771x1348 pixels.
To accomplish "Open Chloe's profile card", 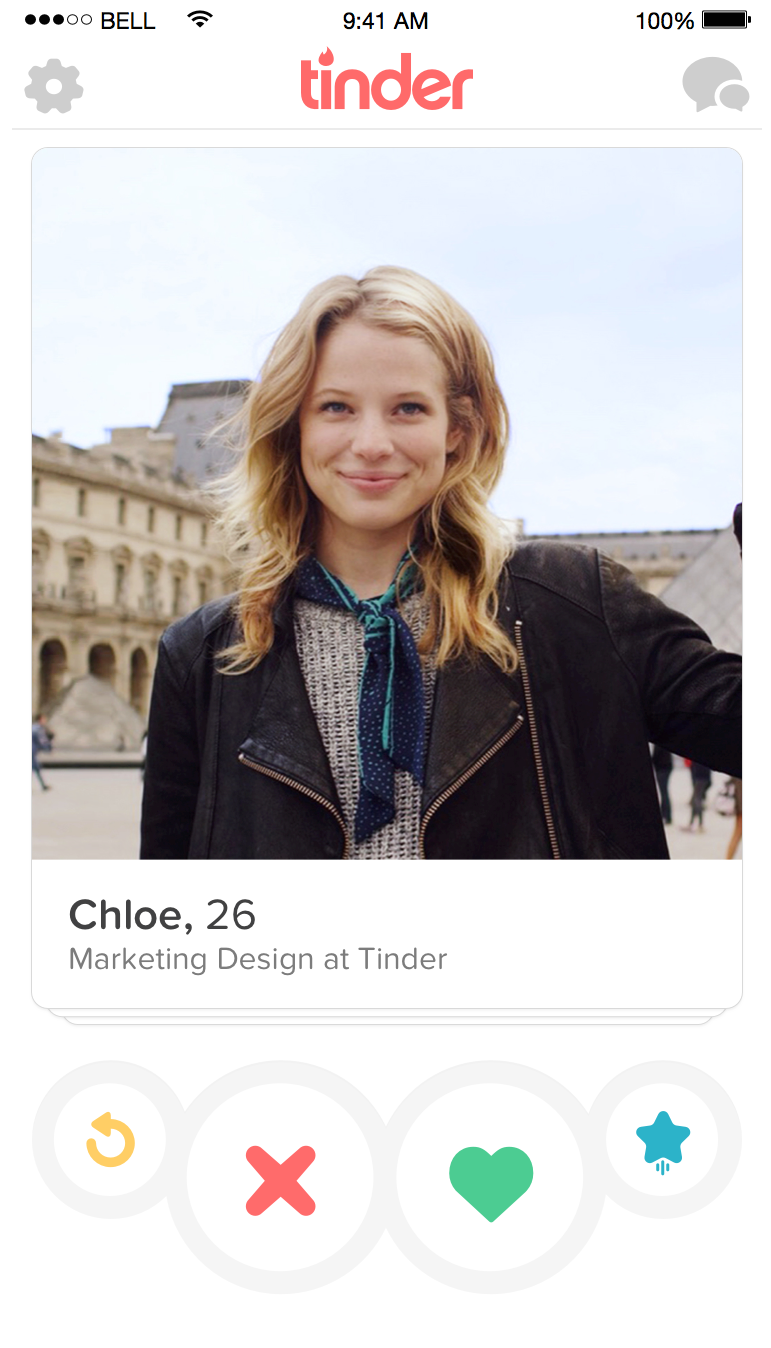I will [386, 576].
